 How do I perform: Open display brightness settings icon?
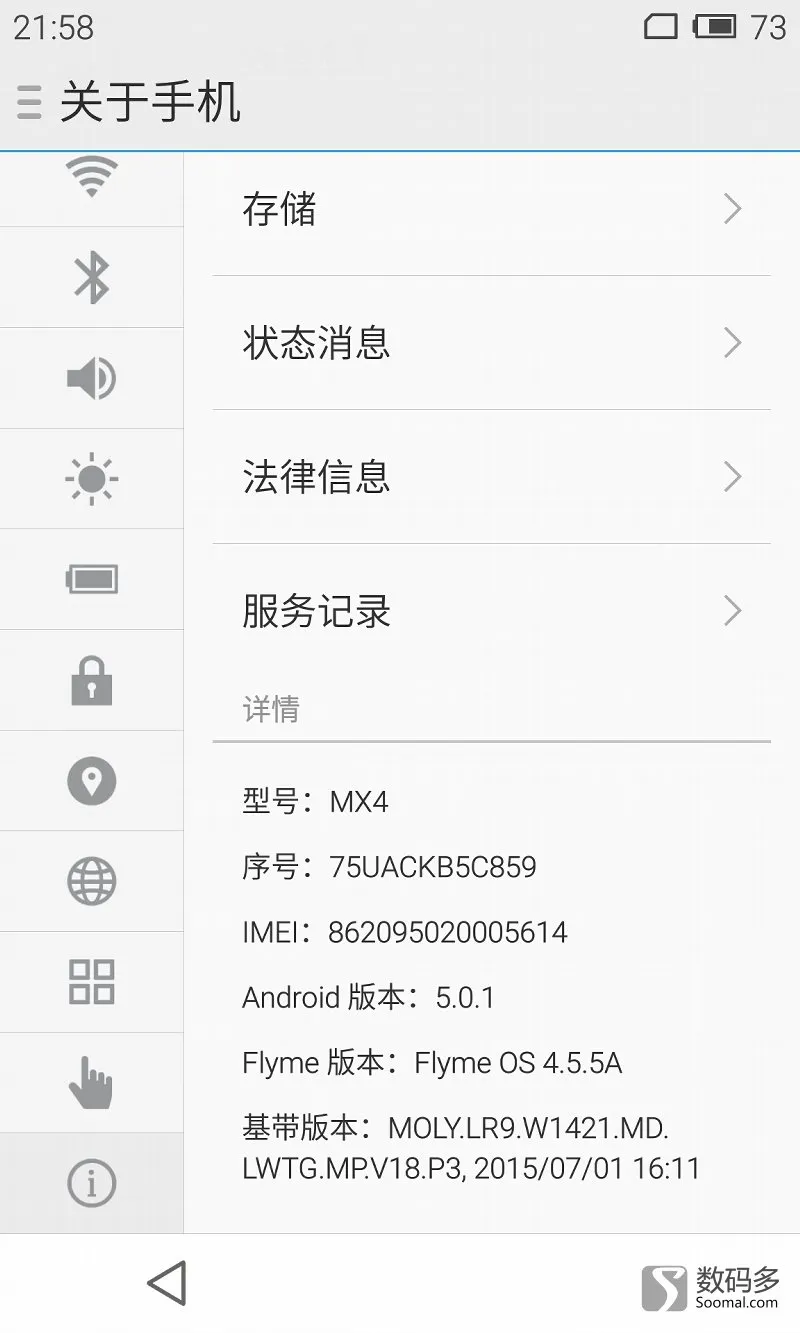pos(91,479)
